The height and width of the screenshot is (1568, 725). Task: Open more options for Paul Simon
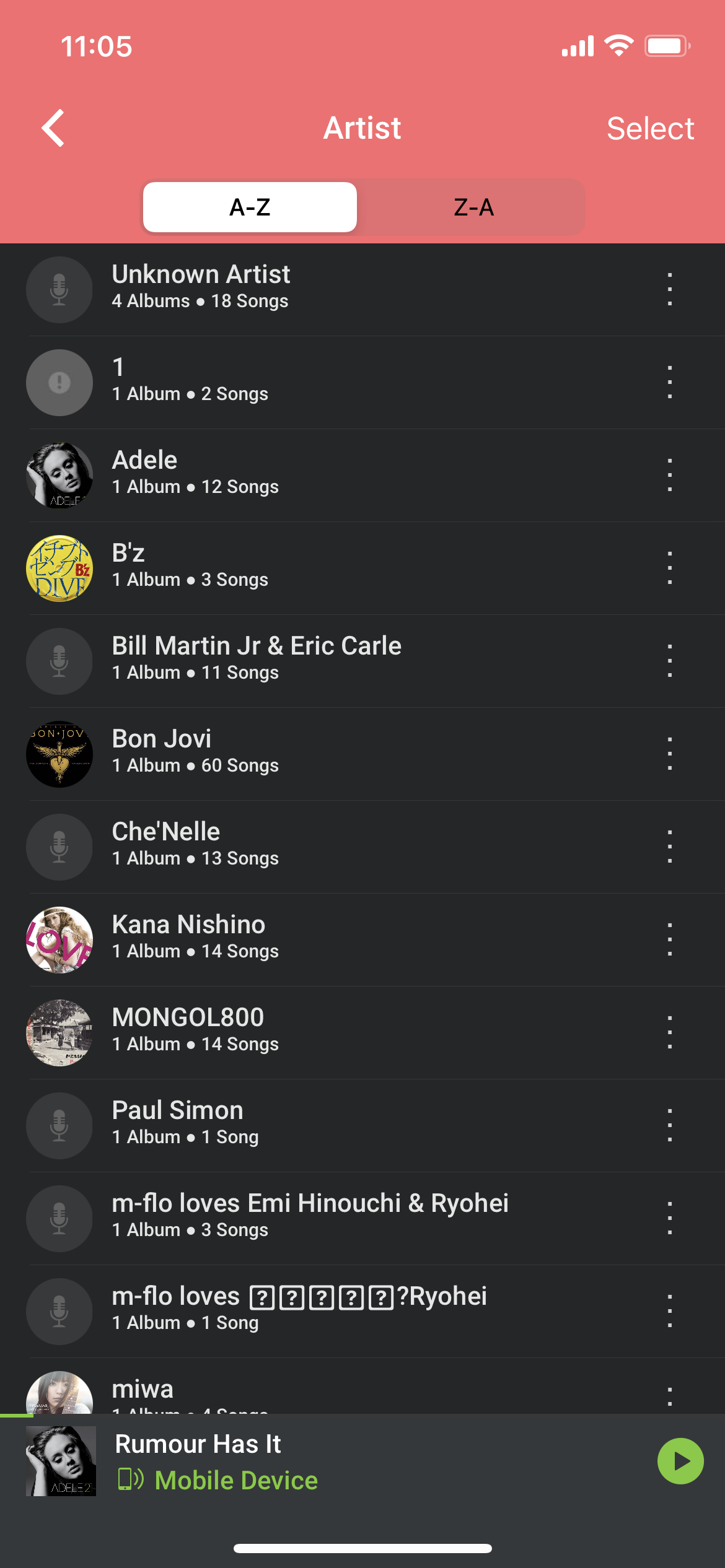pyautogui.click(x=669, y=1125)
